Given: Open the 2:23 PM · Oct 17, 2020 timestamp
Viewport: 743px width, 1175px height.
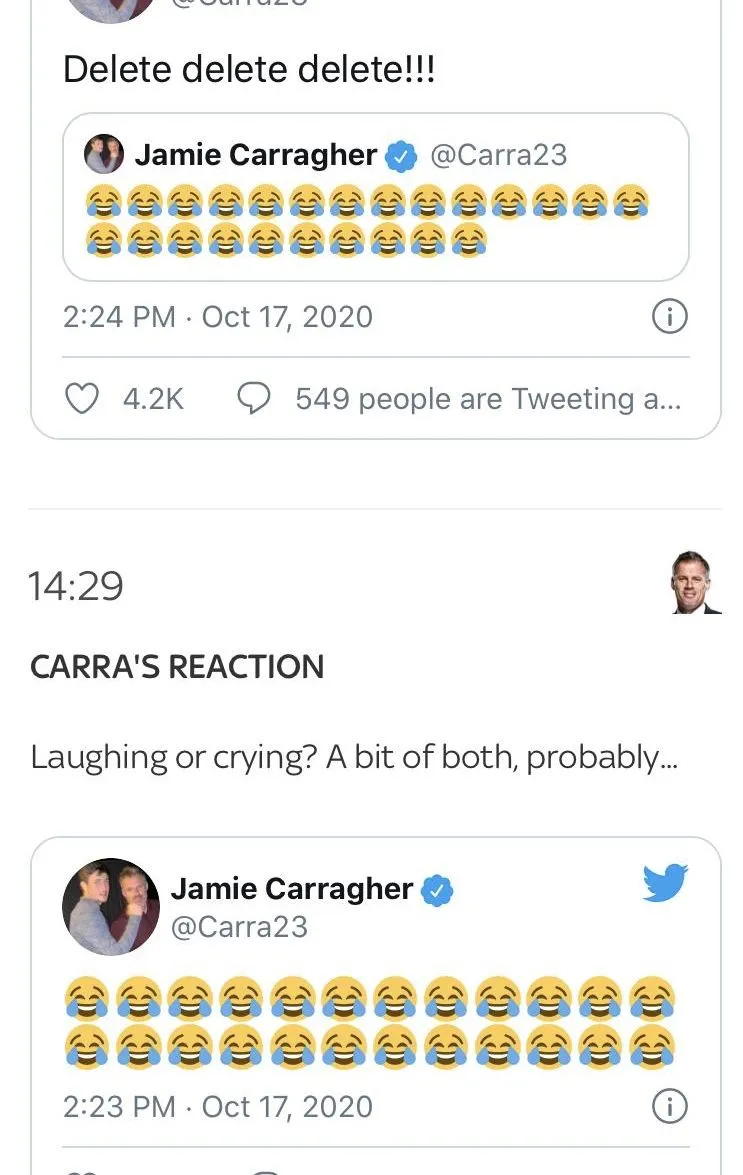Looking at the screenshot, I should click(217, 1107).
